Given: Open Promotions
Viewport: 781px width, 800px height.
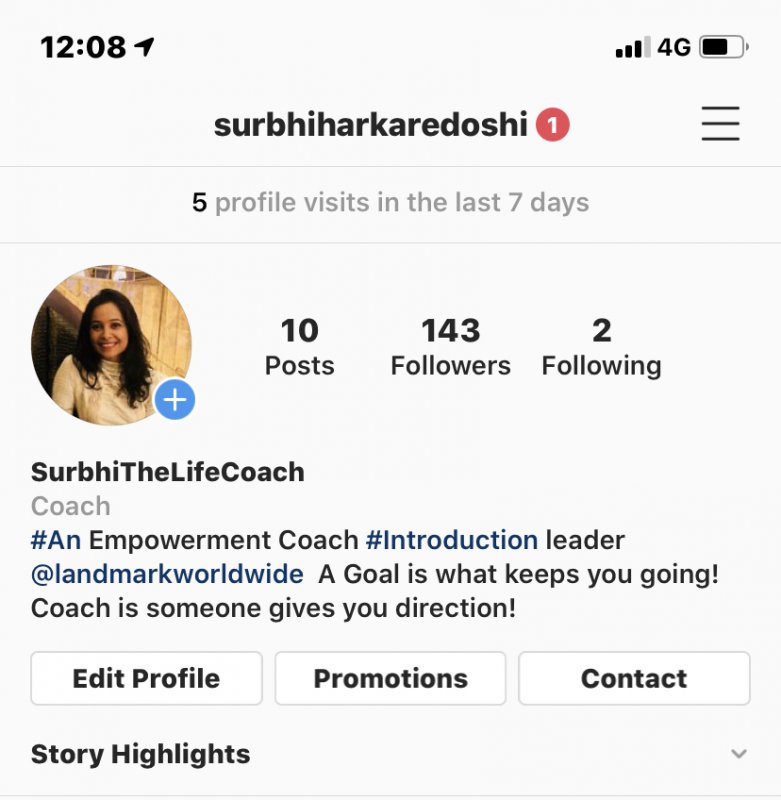Looking at the screenshot, I should (390, 678).
